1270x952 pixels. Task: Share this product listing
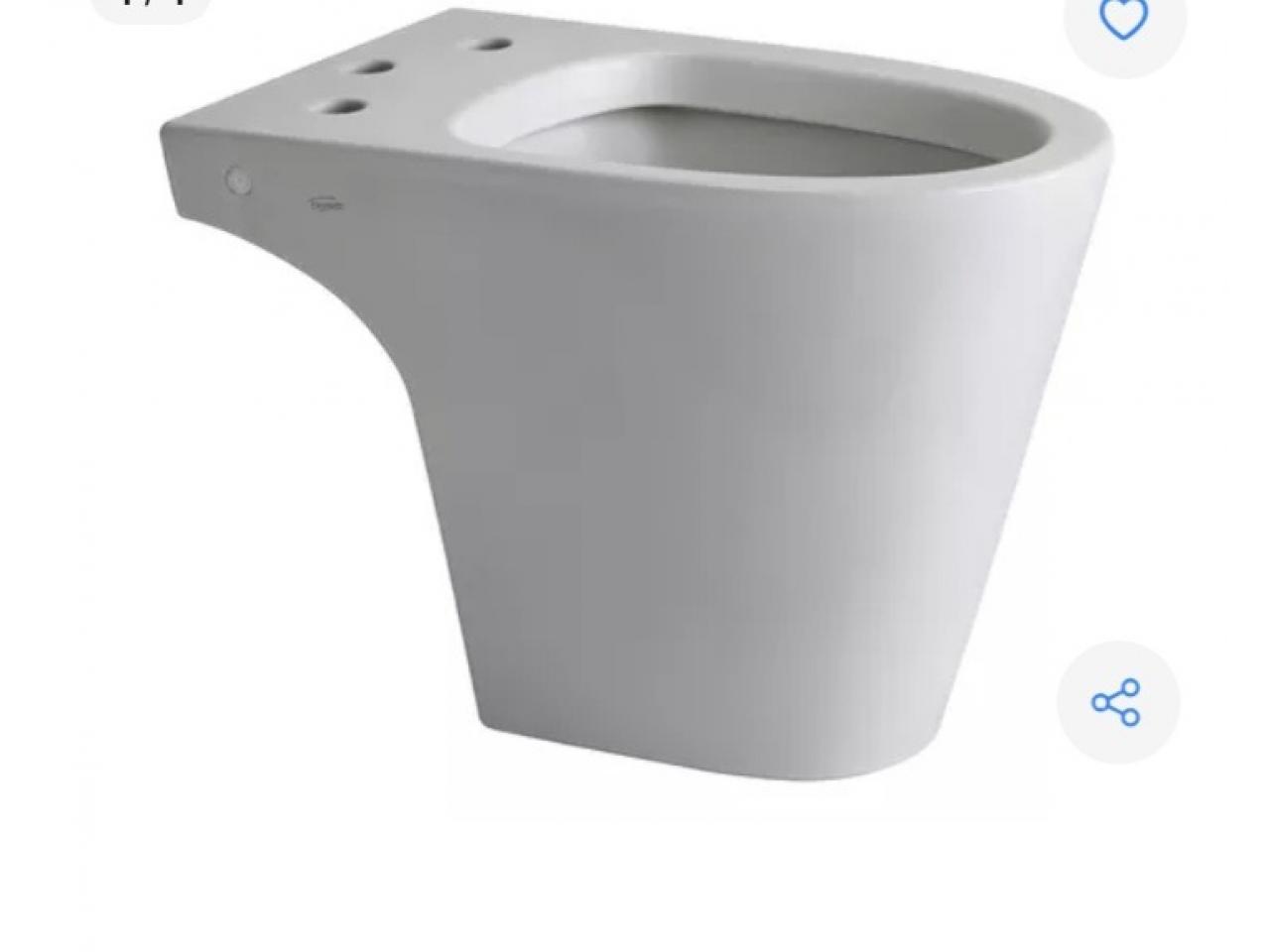(1117, 702)
